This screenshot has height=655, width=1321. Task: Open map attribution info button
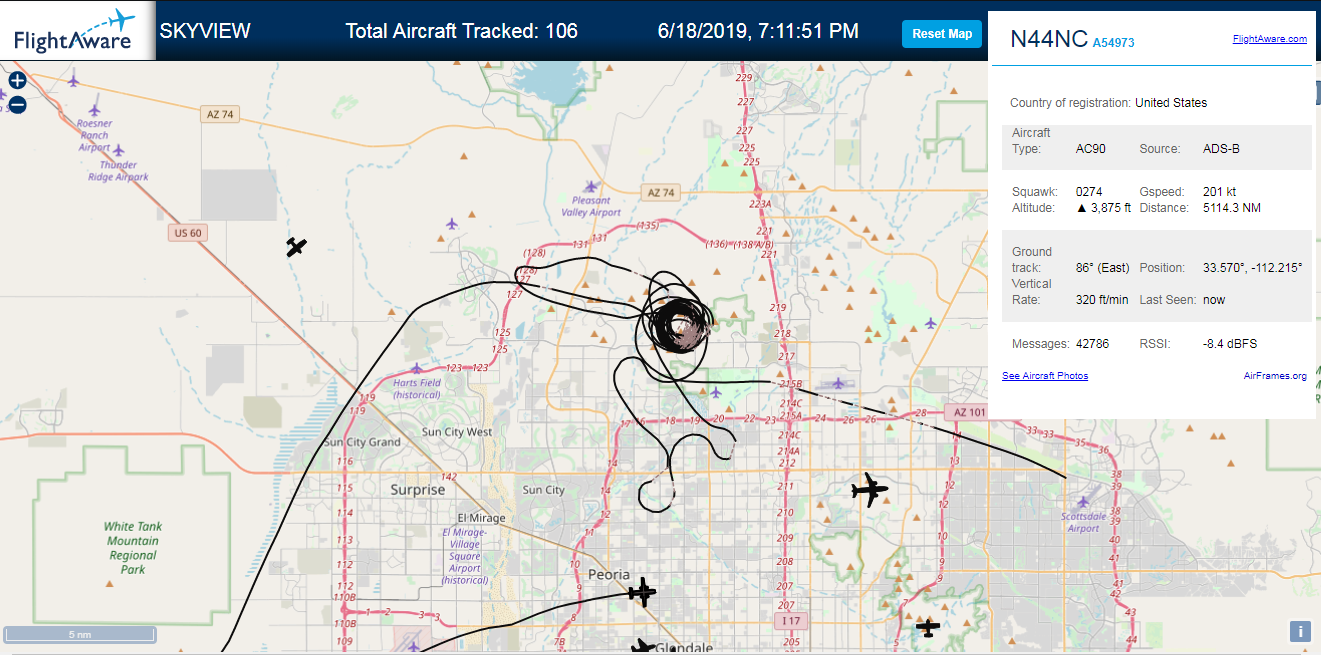tap(1299, 631)
